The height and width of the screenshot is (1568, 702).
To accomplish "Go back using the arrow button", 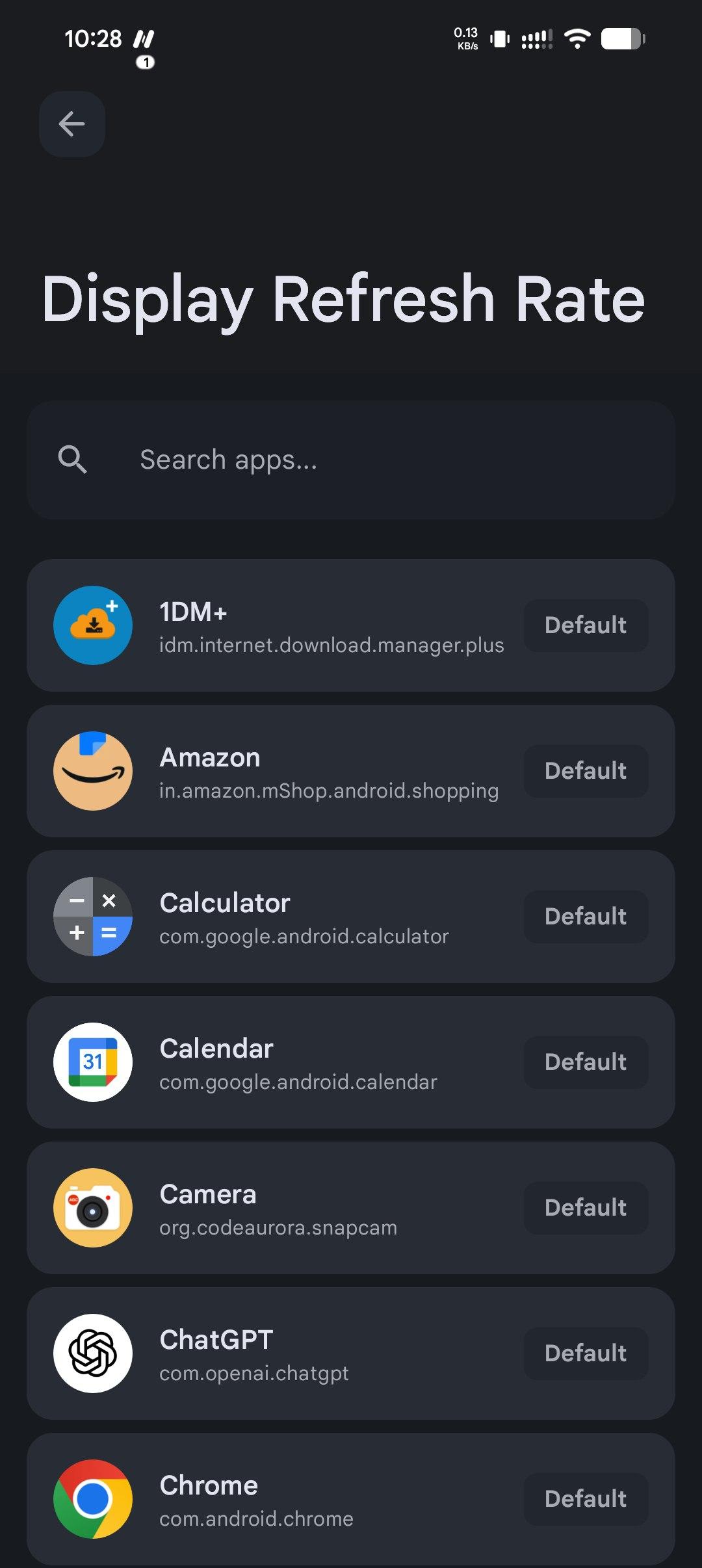I will pos(71,124).
